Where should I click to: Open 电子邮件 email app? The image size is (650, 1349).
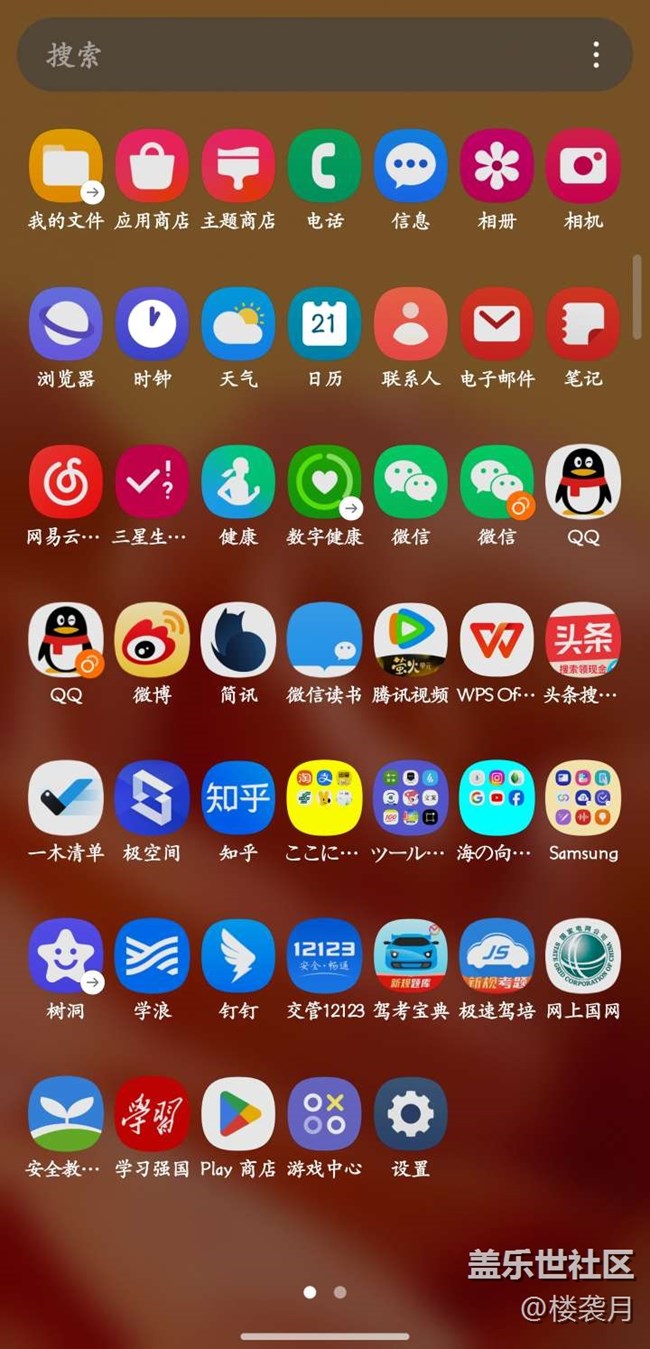497,325
